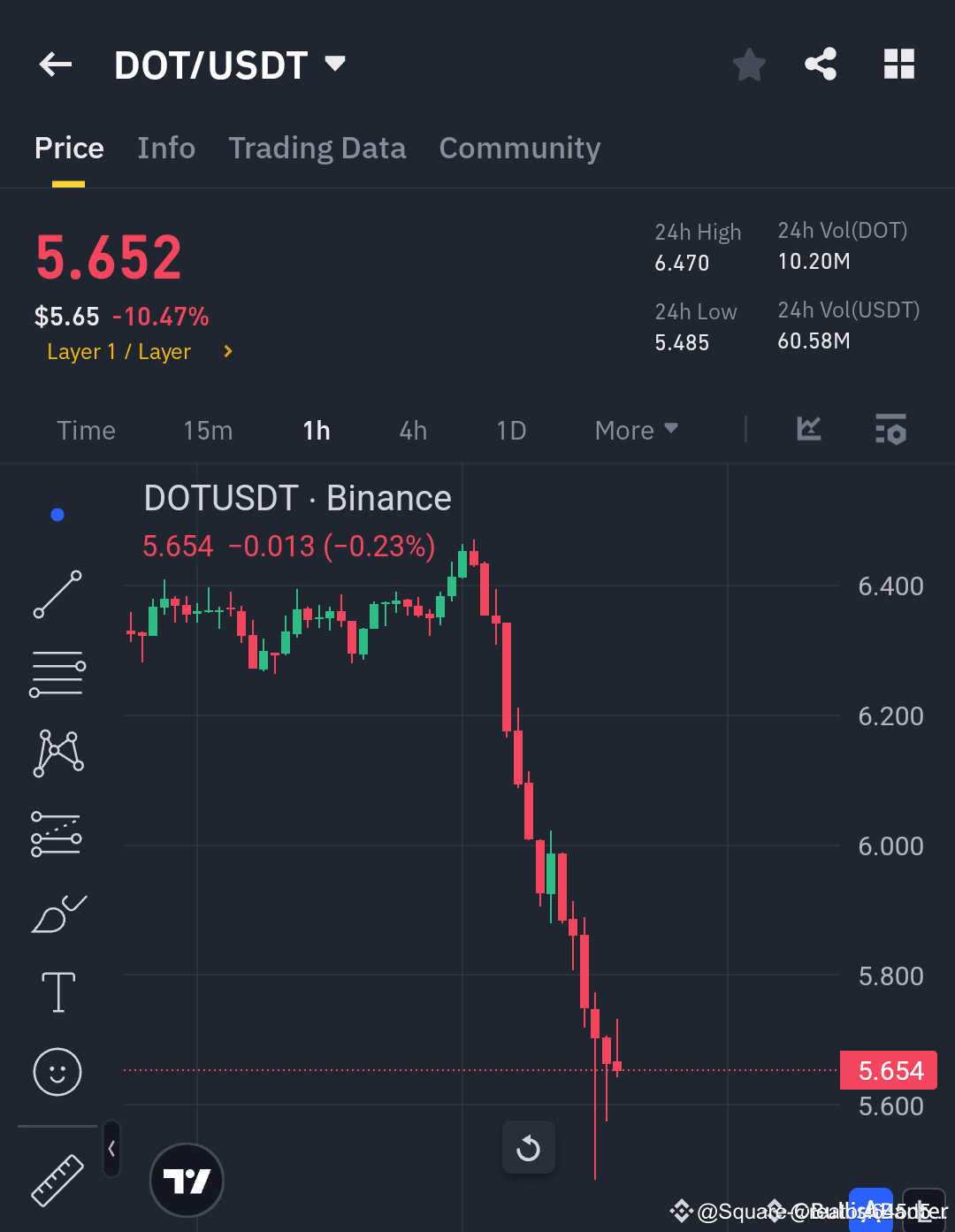This screenshot has width=955, height=1232.
Task: Toggle the favorite star for DOT/USDT
Action: pyautogui.click(x=749, y=64)
